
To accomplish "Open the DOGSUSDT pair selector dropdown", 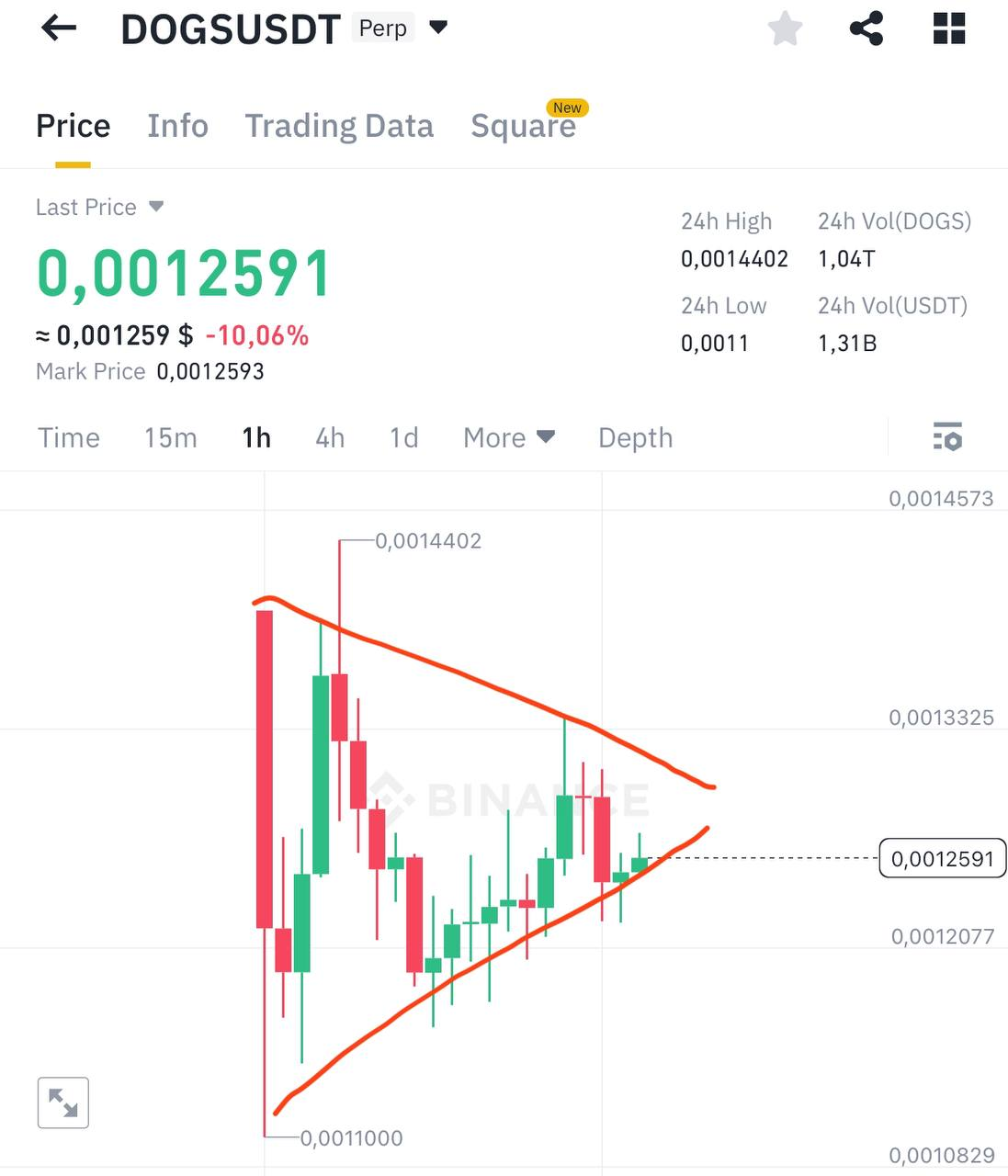I will (438, 28).
